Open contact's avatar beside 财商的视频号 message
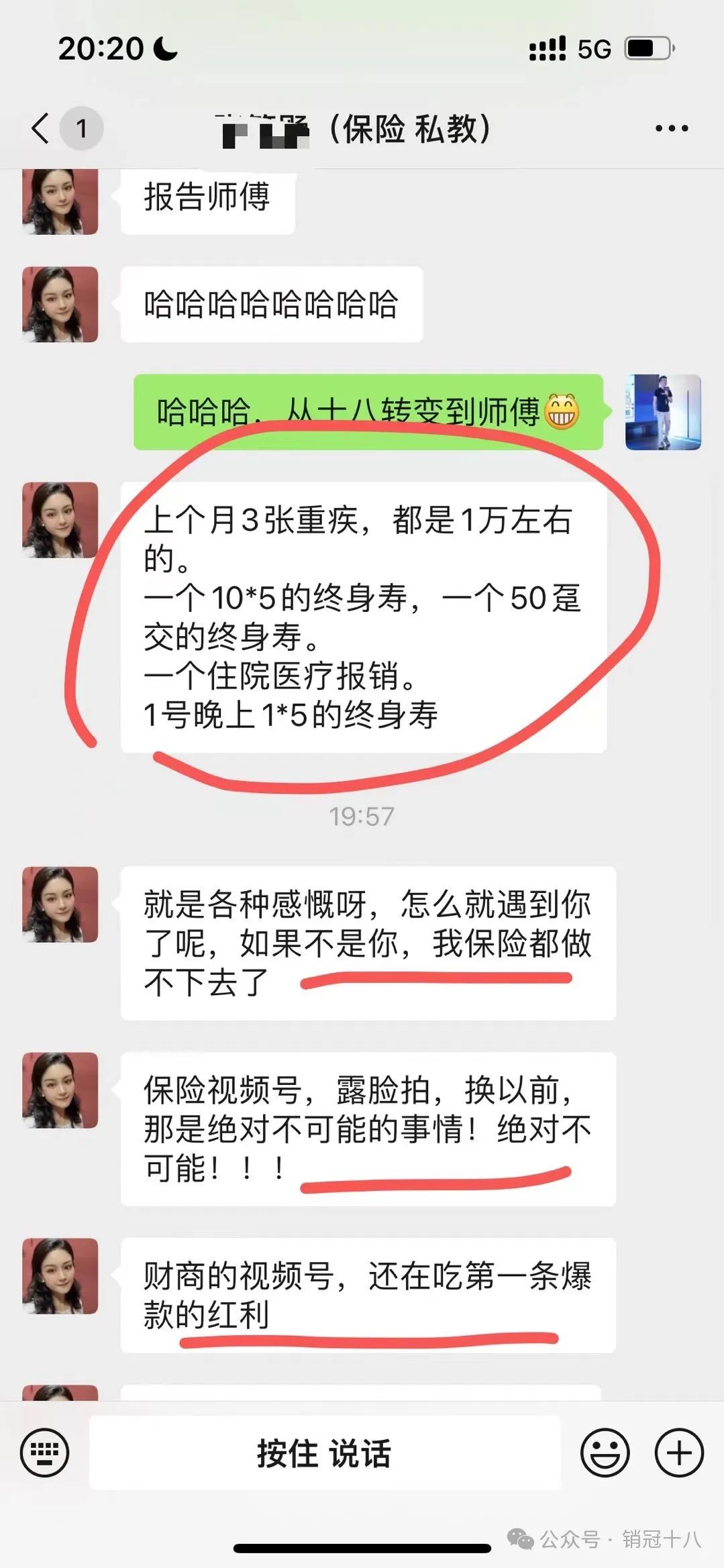 (x=60, y=1276)
